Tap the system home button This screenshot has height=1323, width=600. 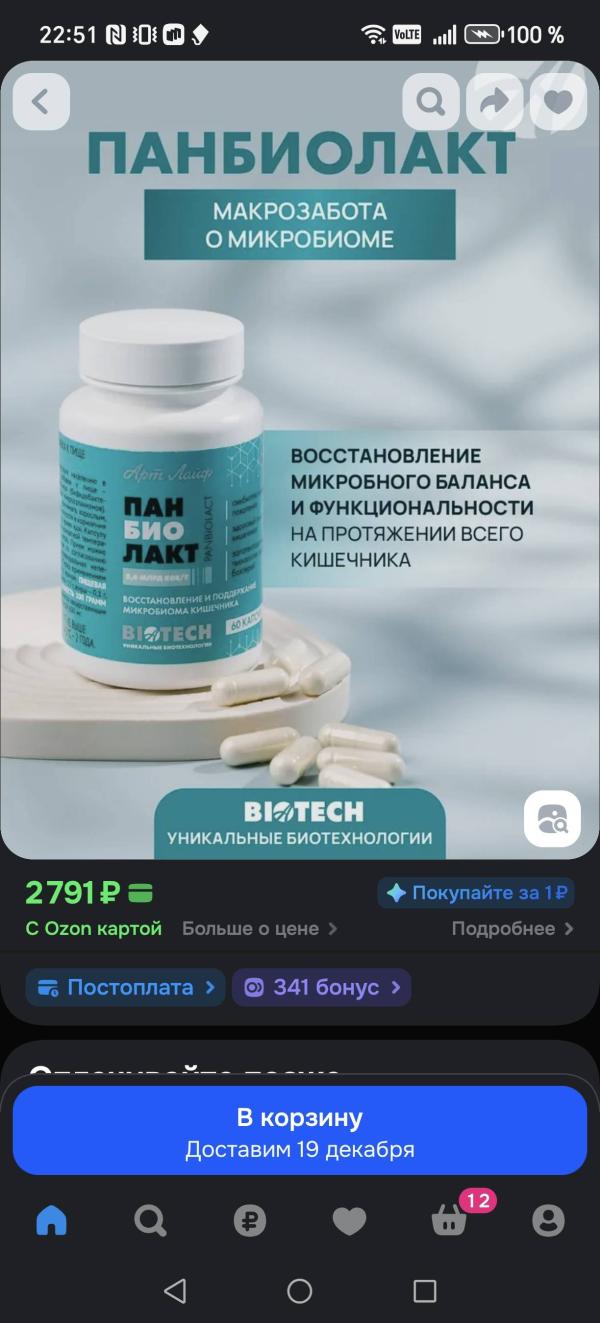pyautogui.click(x=300, y=1291)
